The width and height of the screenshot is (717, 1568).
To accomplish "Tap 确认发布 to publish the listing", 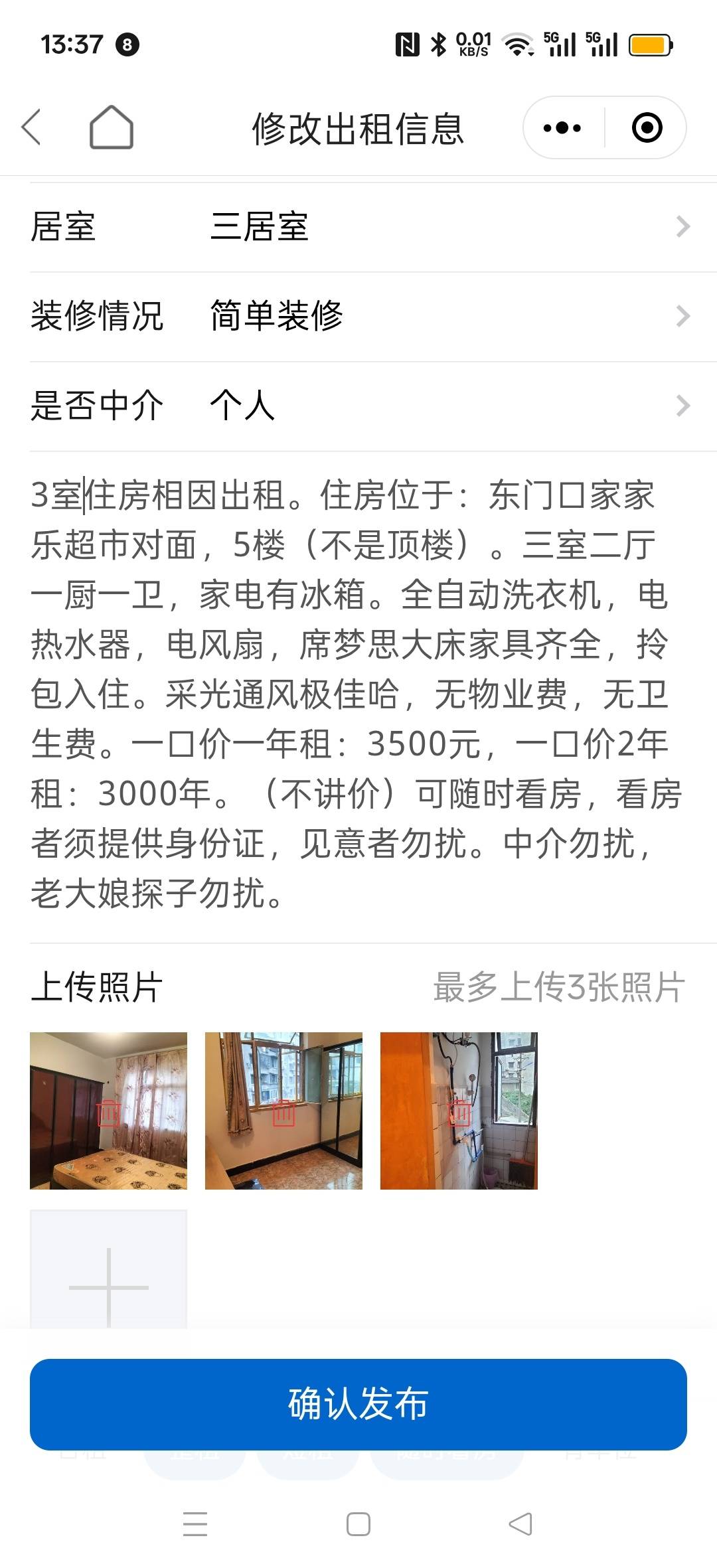I will (x=358, y=1404).
